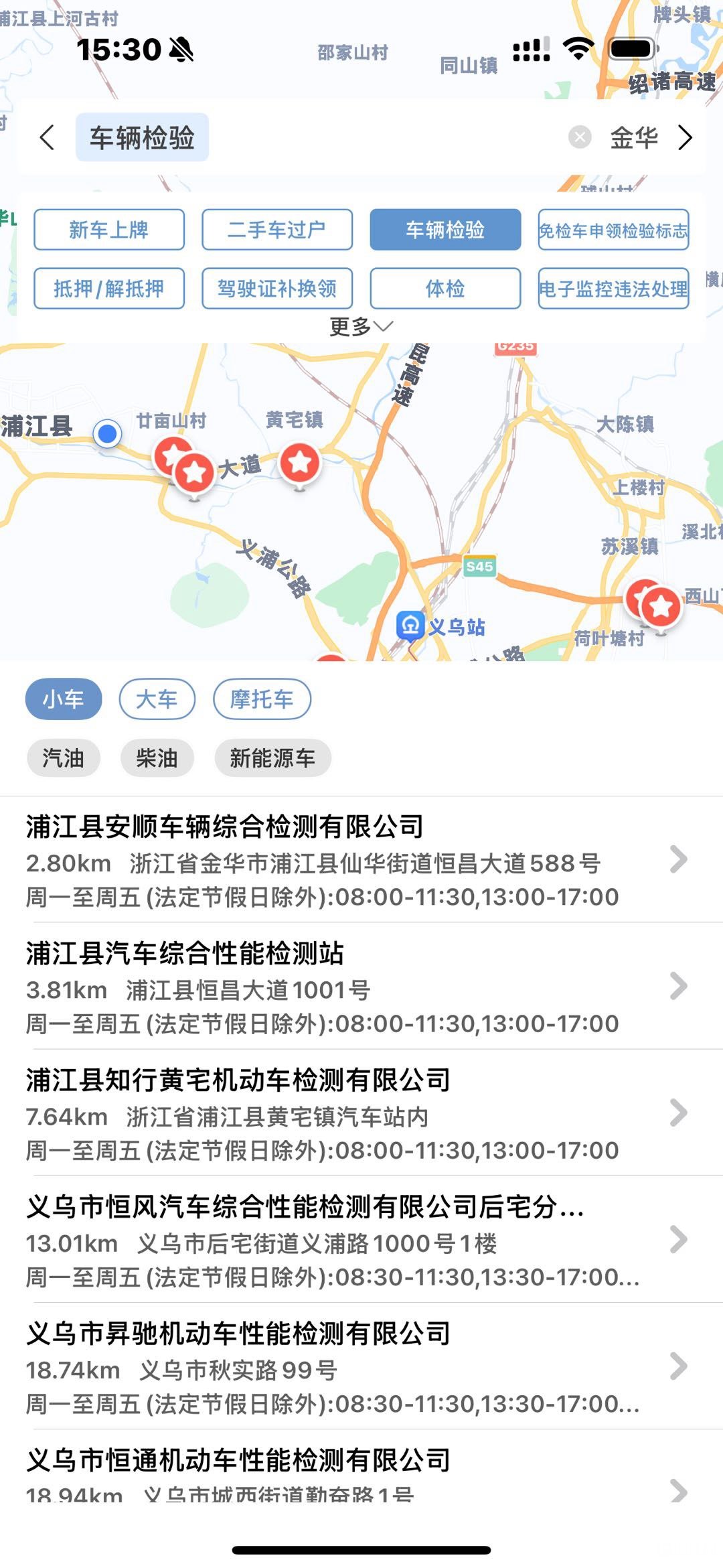Select the 体检 service chip
The height and width of the screenshot is (1568, 723).
coord(445,289)
